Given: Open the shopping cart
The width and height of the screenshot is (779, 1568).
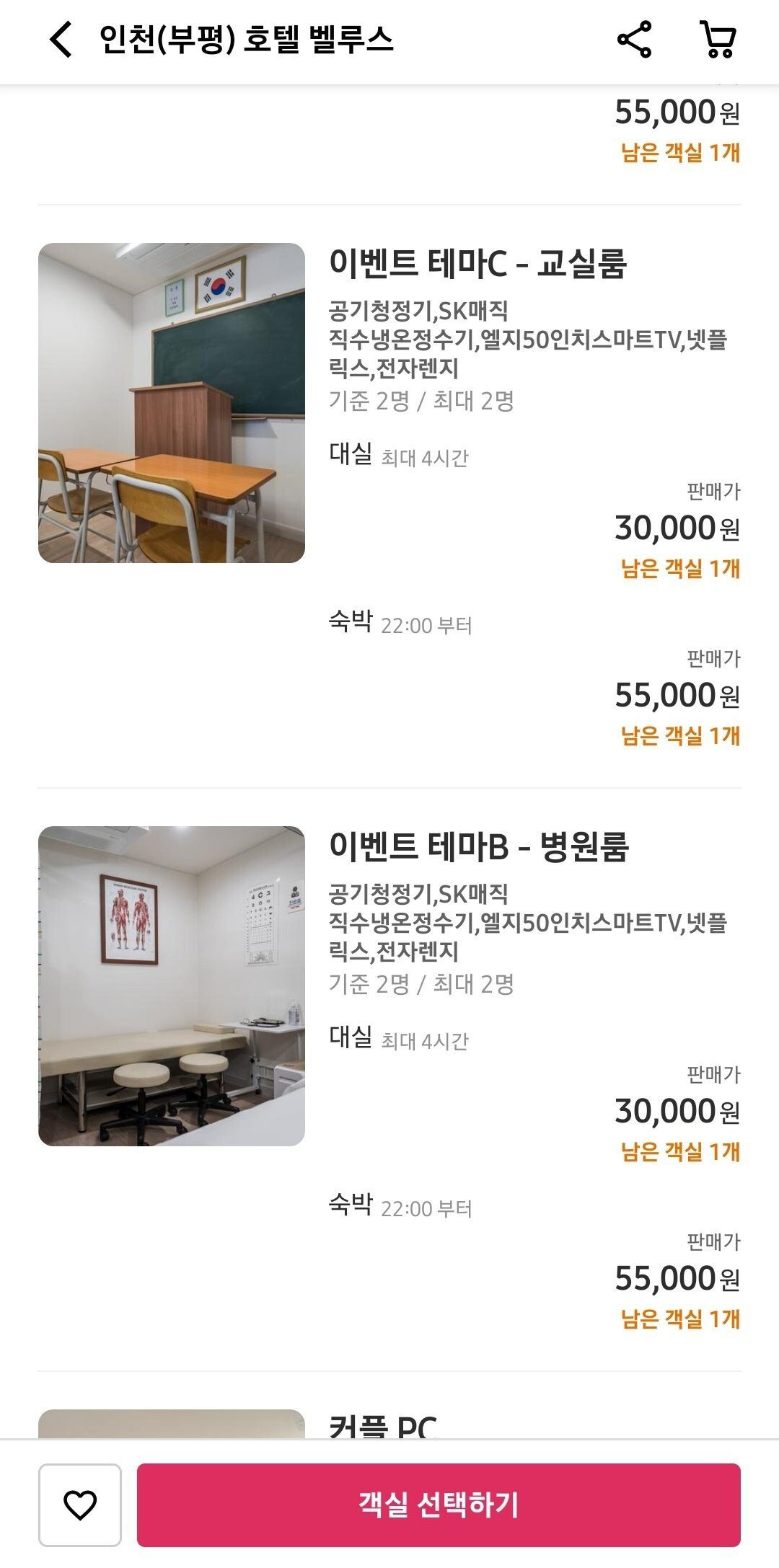Looking at the screenshot, I should 718,39.
